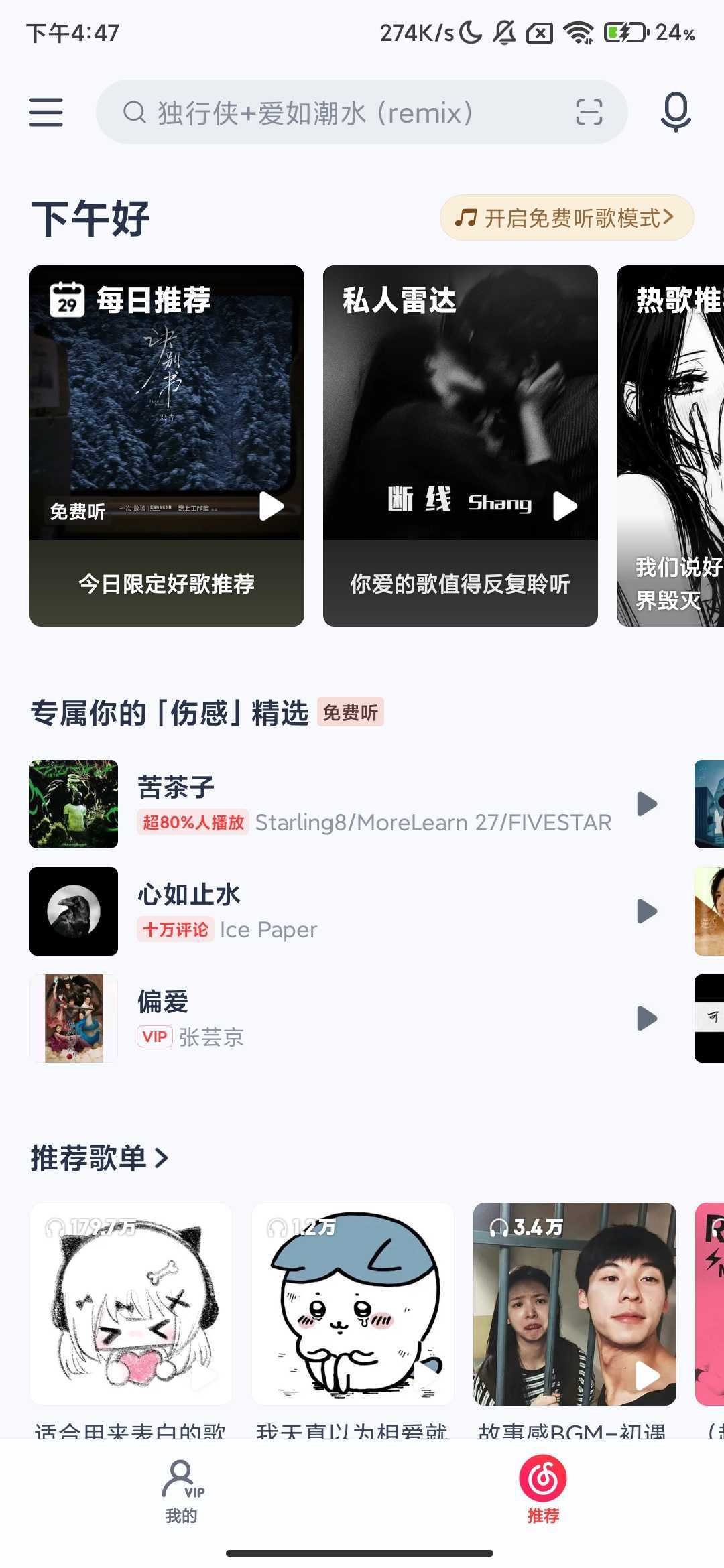Play the song 心如止水
This screenshot has width=724, height=1568.
pyautogui.click(x=646, y=911)
